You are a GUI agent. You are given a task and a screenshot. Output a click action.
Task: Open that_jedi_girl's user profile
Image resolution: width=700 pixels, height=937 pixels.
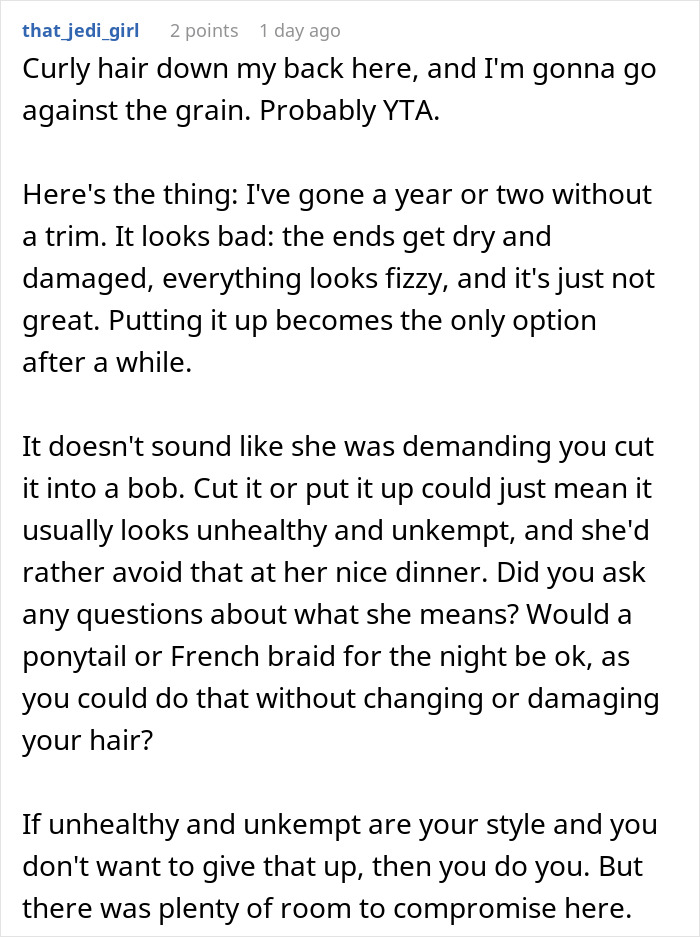80,30
